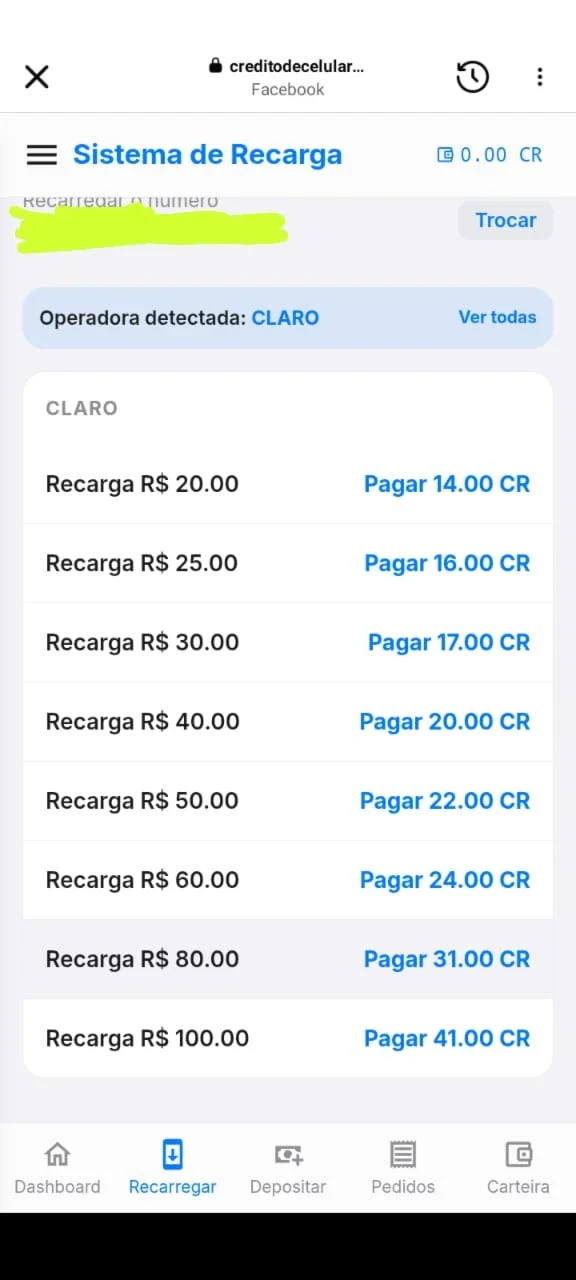
Task: Open the hamburger drawer menu
Action: pyautogui.click(x=42, y=155)
